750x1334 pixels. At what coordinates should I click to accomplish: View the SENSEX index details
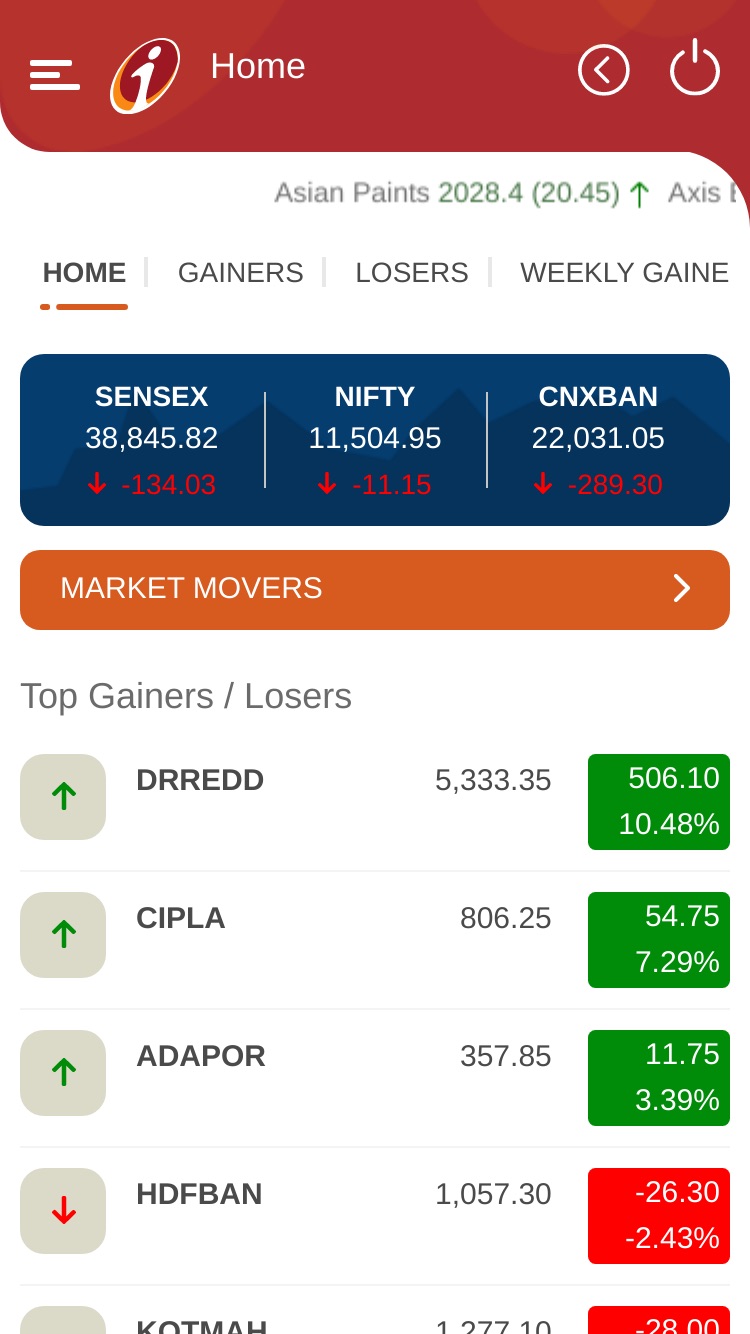point(151,440)
